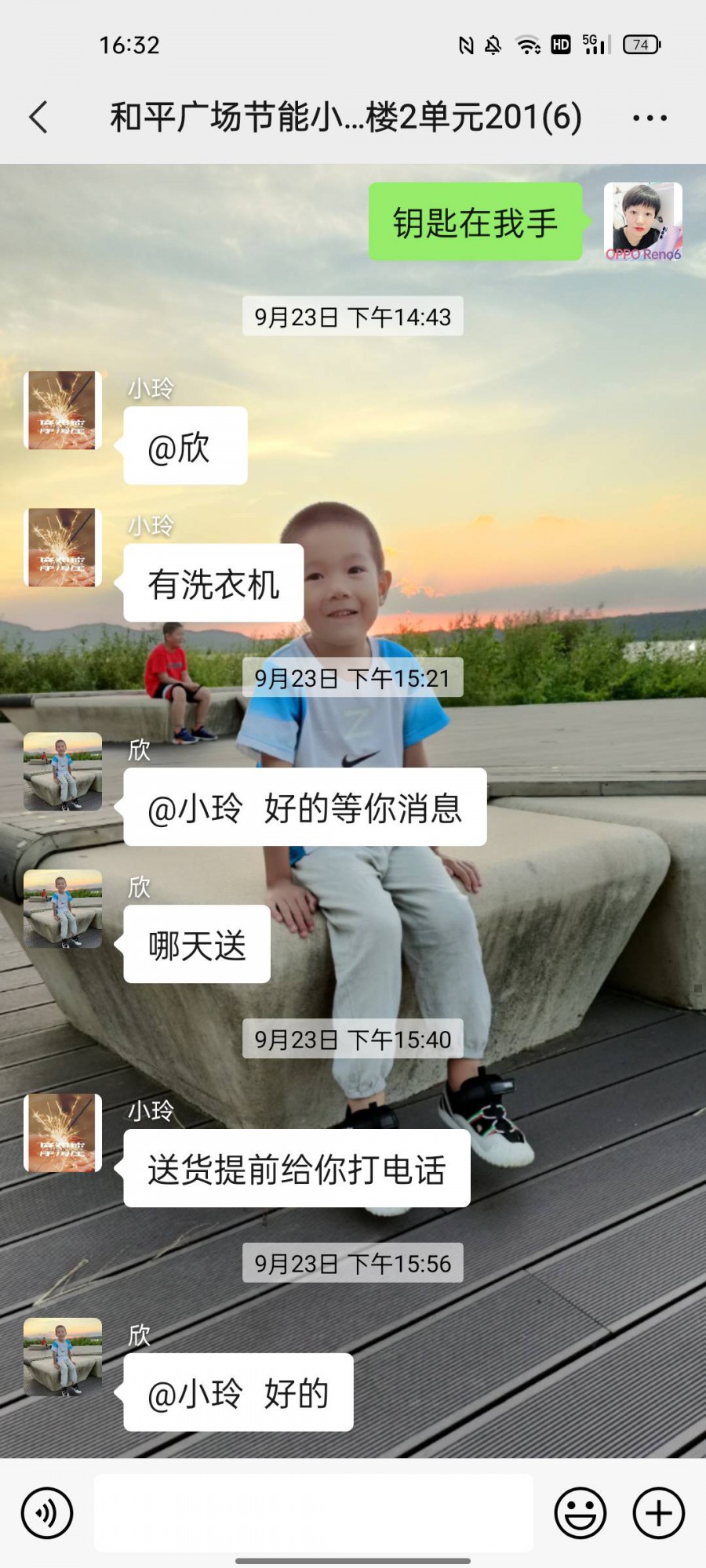This screenshot has width=706, height=1568.
Task: View 欣's profile from 哪天送 message
Action: click(x=63, y=909)
